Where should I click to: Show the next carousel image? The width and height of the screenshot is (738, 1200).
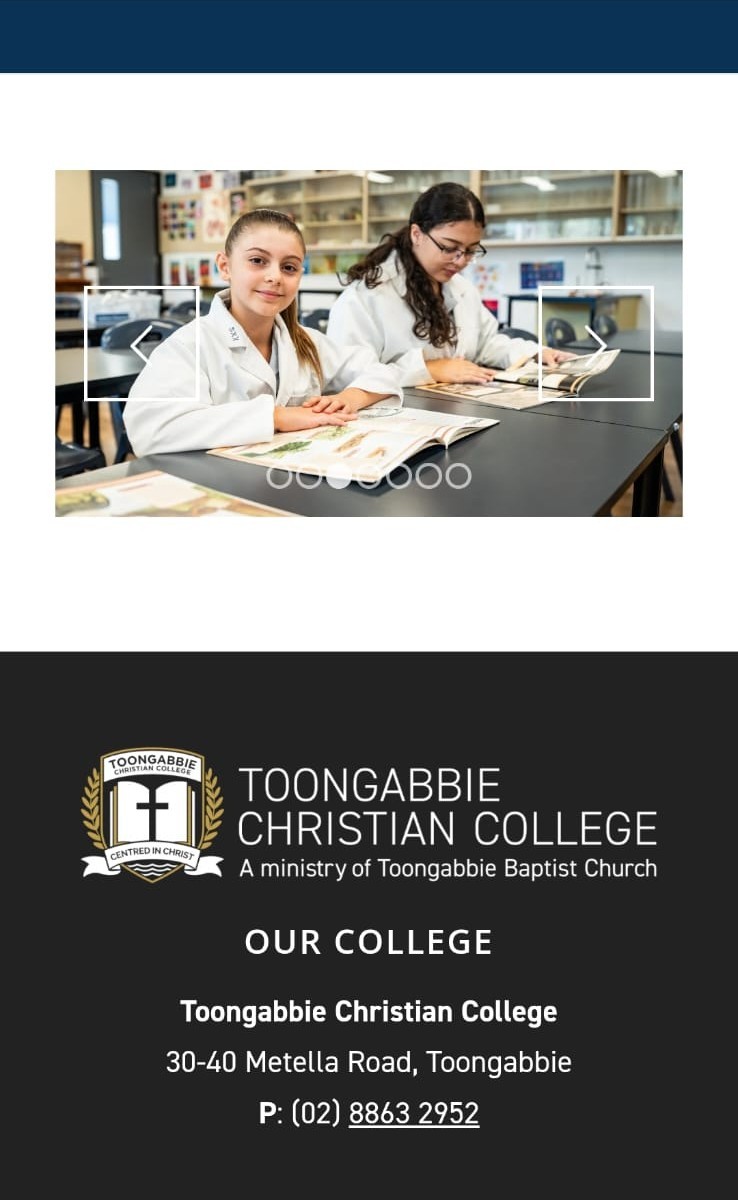click(596, 343)
